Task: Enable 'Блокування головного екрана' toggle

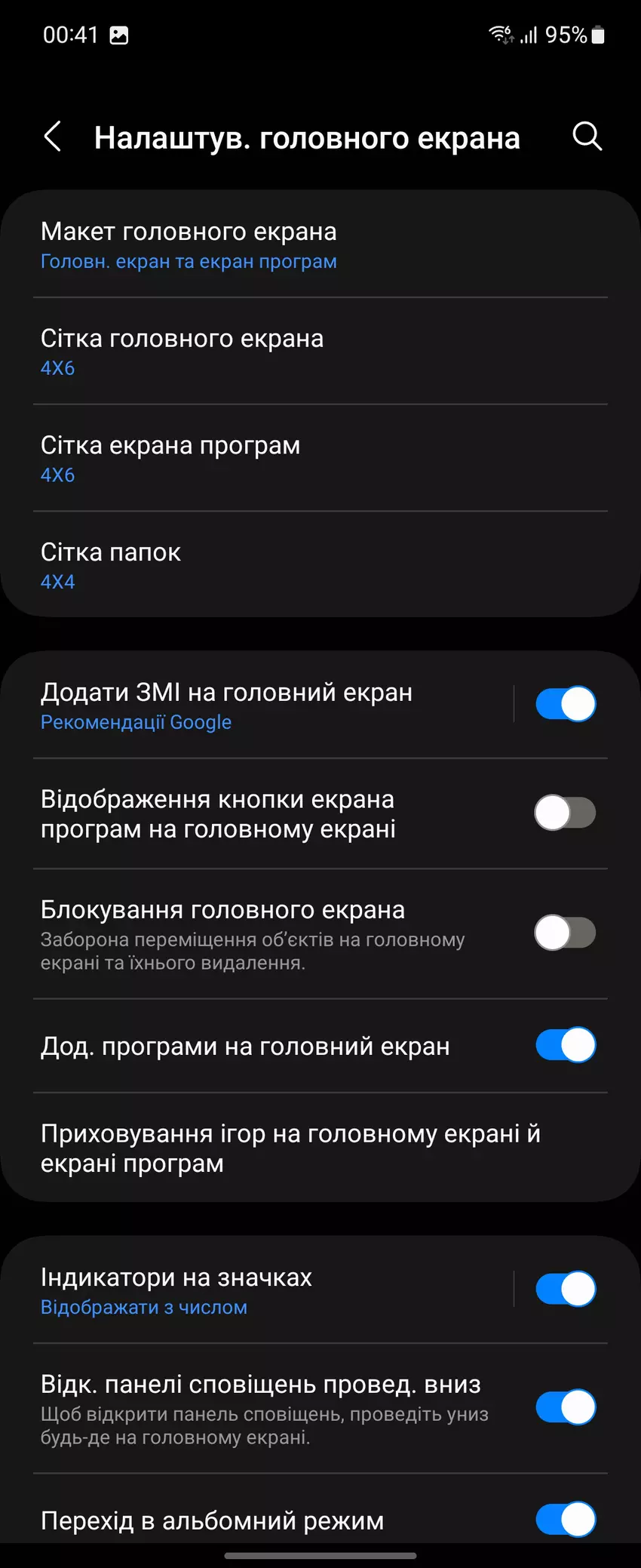Action: 565,932
